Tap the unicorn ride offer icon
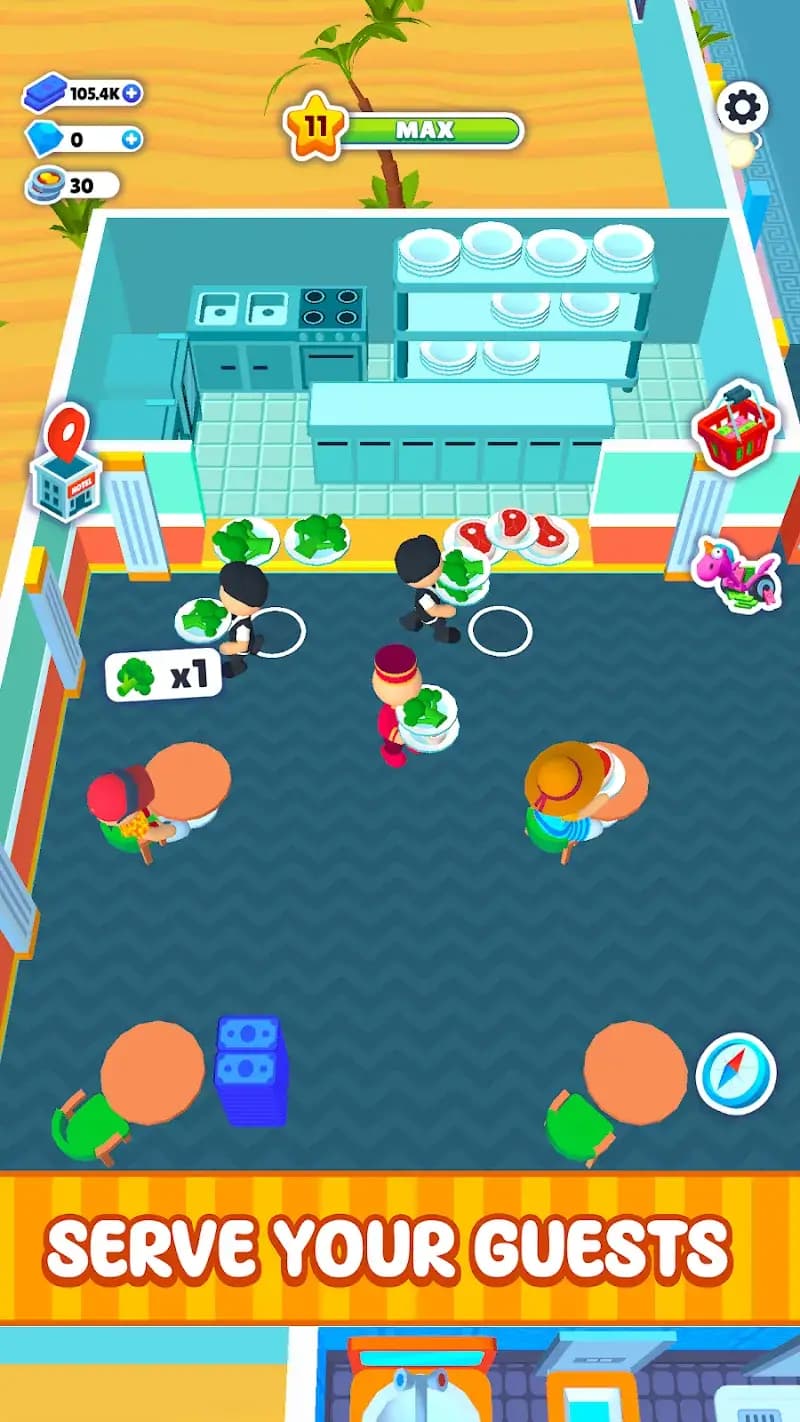Screen dimensions: 800x1422 736,575
